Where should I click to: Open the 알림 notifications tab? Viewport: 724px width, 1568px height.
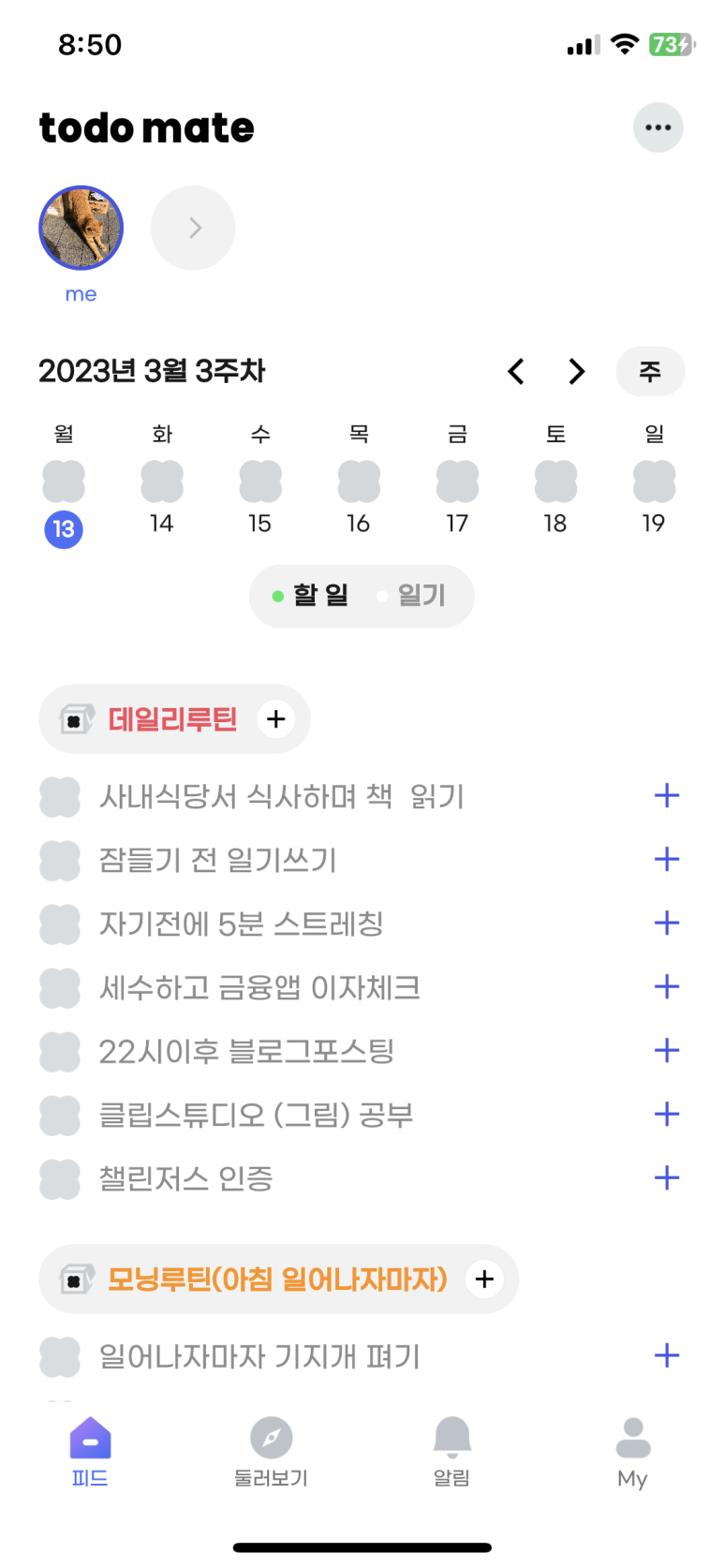tap(451, 1453)
